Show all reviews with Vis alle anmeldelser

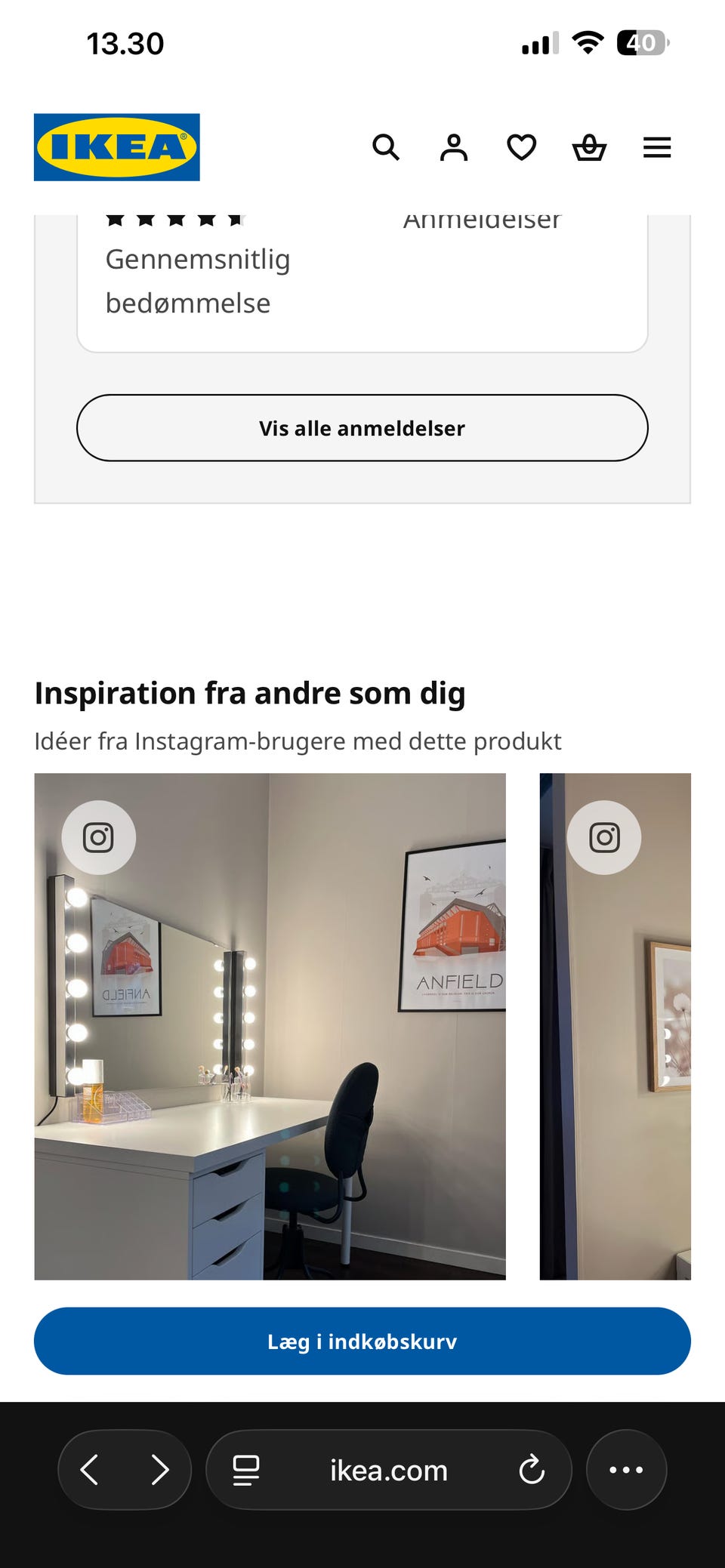coord(362,427)
